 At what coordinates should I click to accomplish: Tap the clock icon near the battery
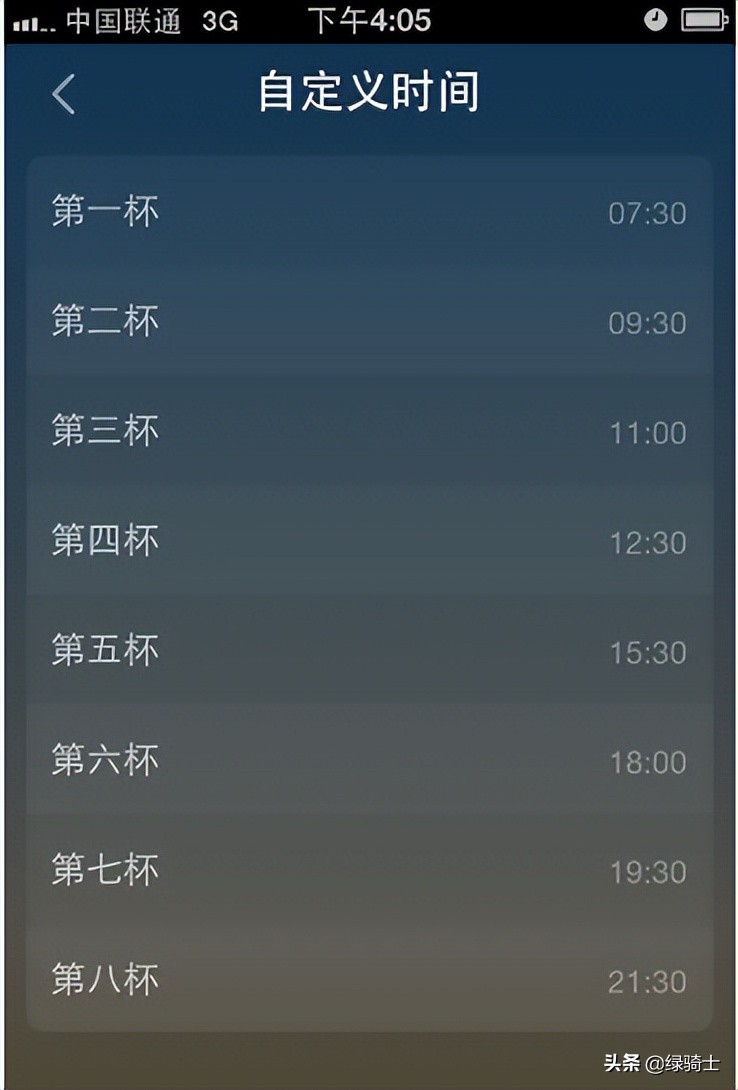pos(656,19)
